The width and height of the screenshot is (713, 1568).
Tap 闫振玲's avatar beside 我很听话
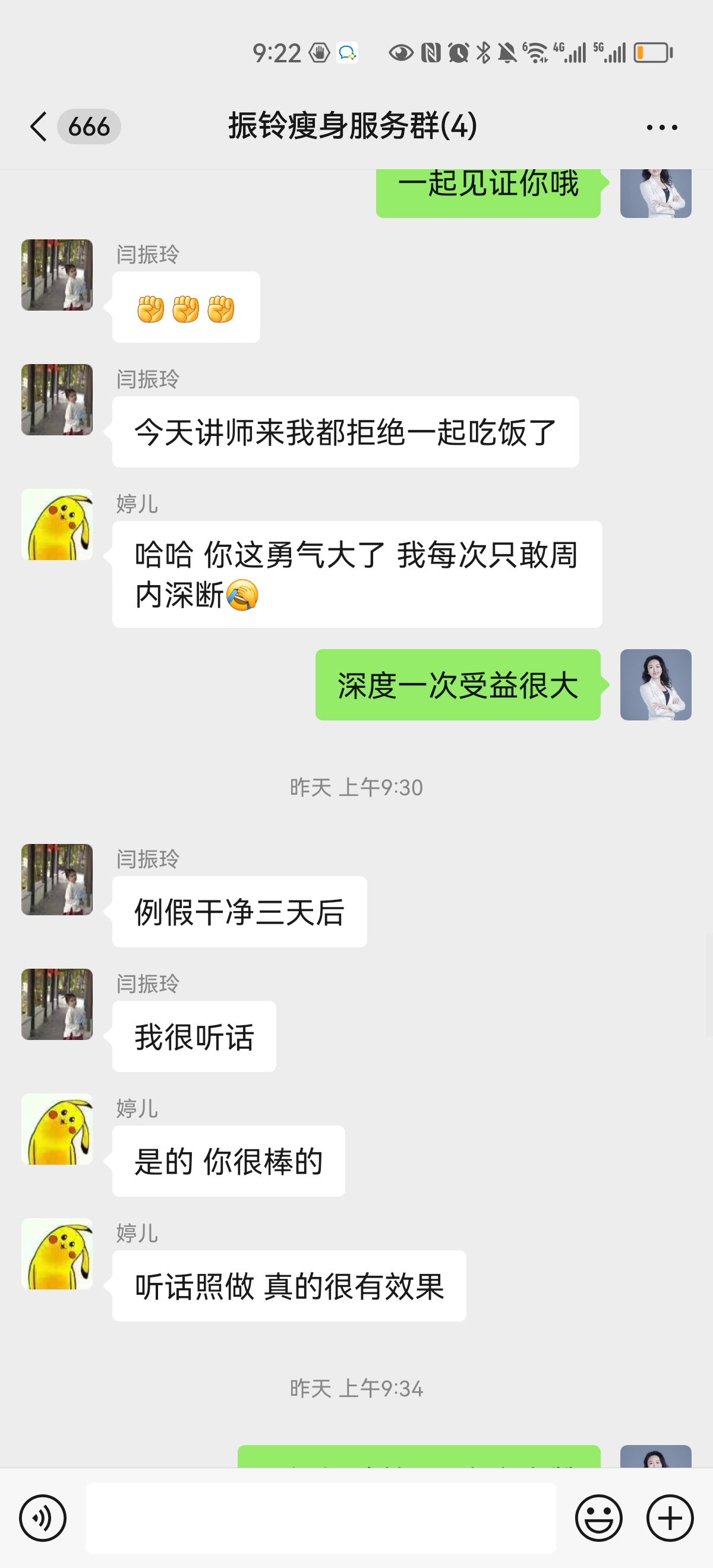(x=57, y=1004)
